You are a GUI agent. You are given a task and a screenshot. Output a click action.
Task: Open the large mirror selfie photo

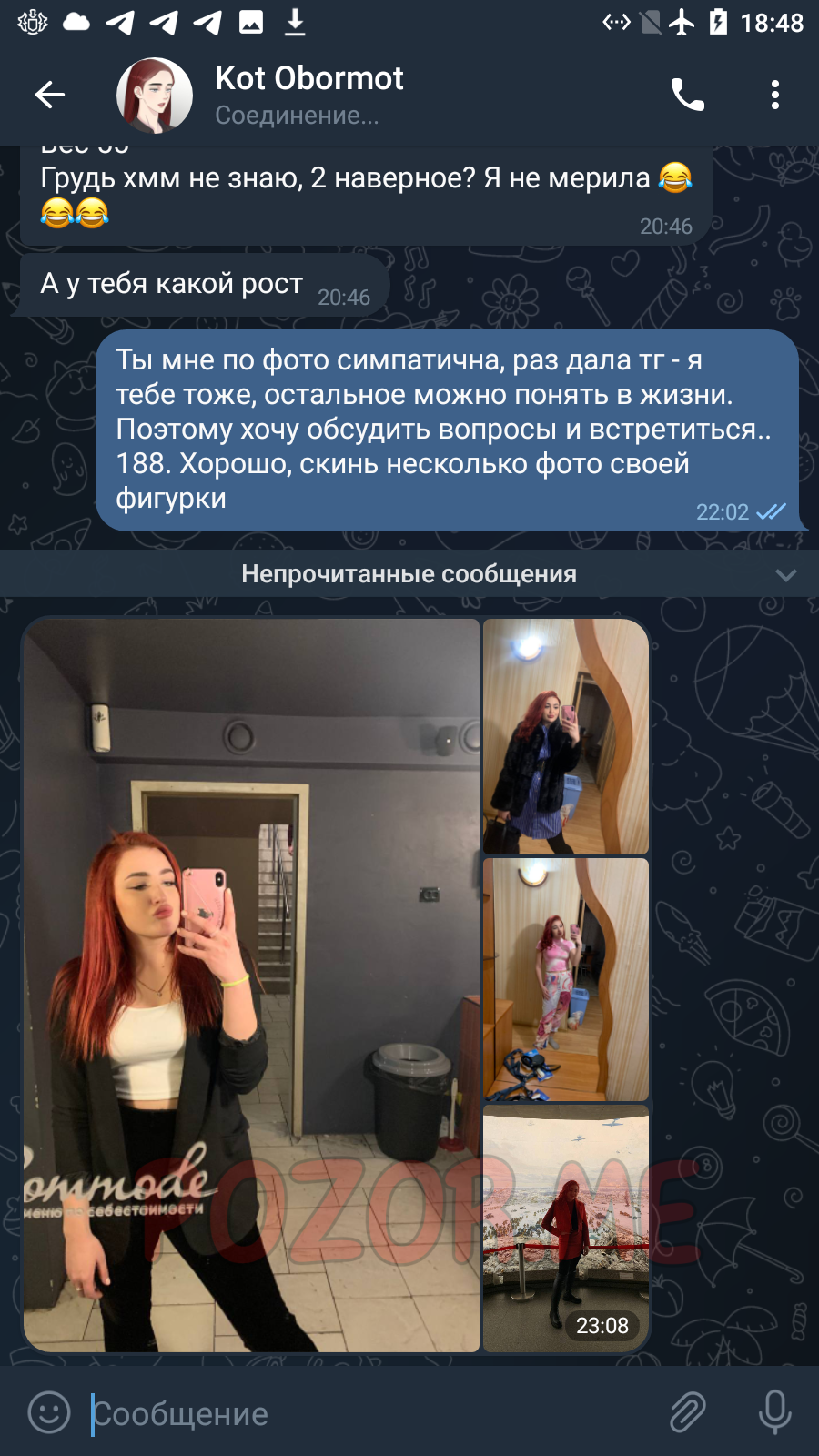tap(251, 986)
